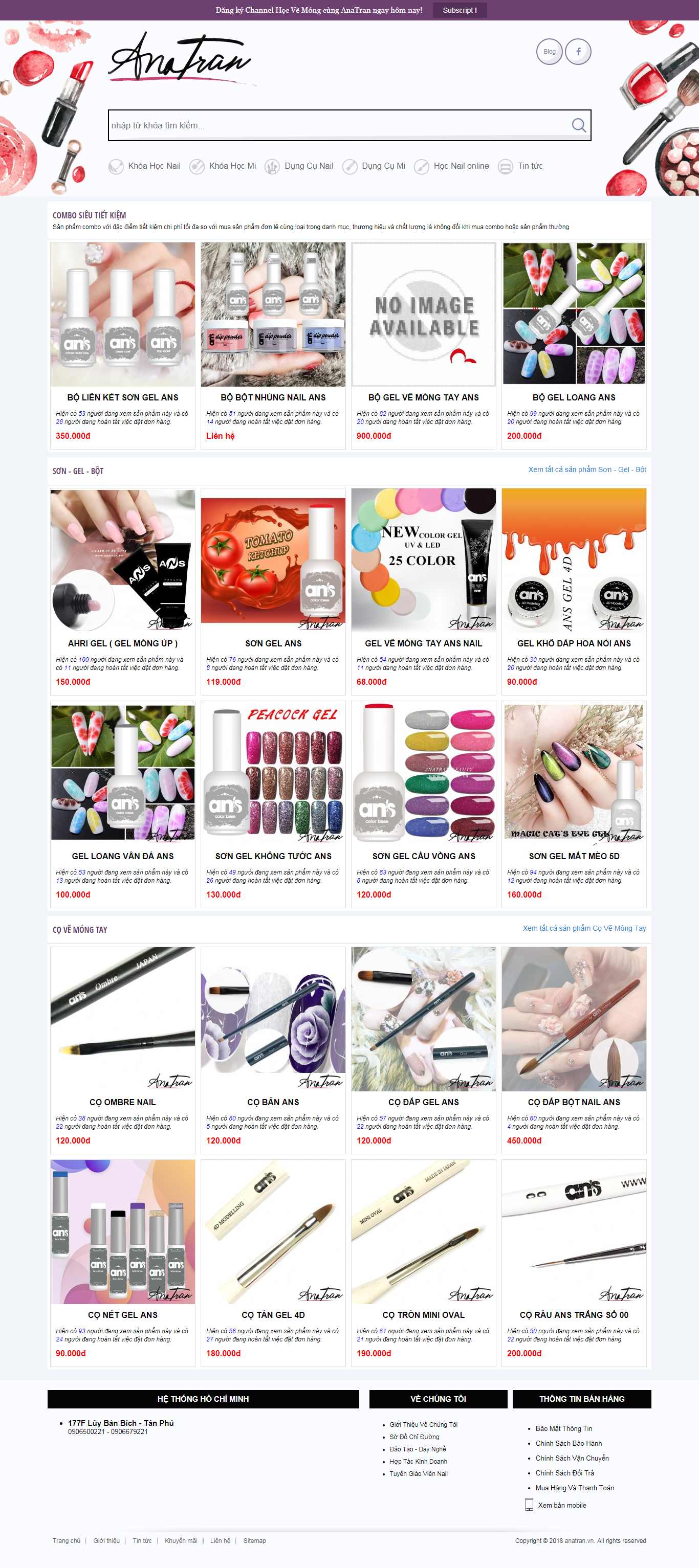Tap the Subscript button in top banner
This screenshot has height=1568, width=699.
pos(459,10)
